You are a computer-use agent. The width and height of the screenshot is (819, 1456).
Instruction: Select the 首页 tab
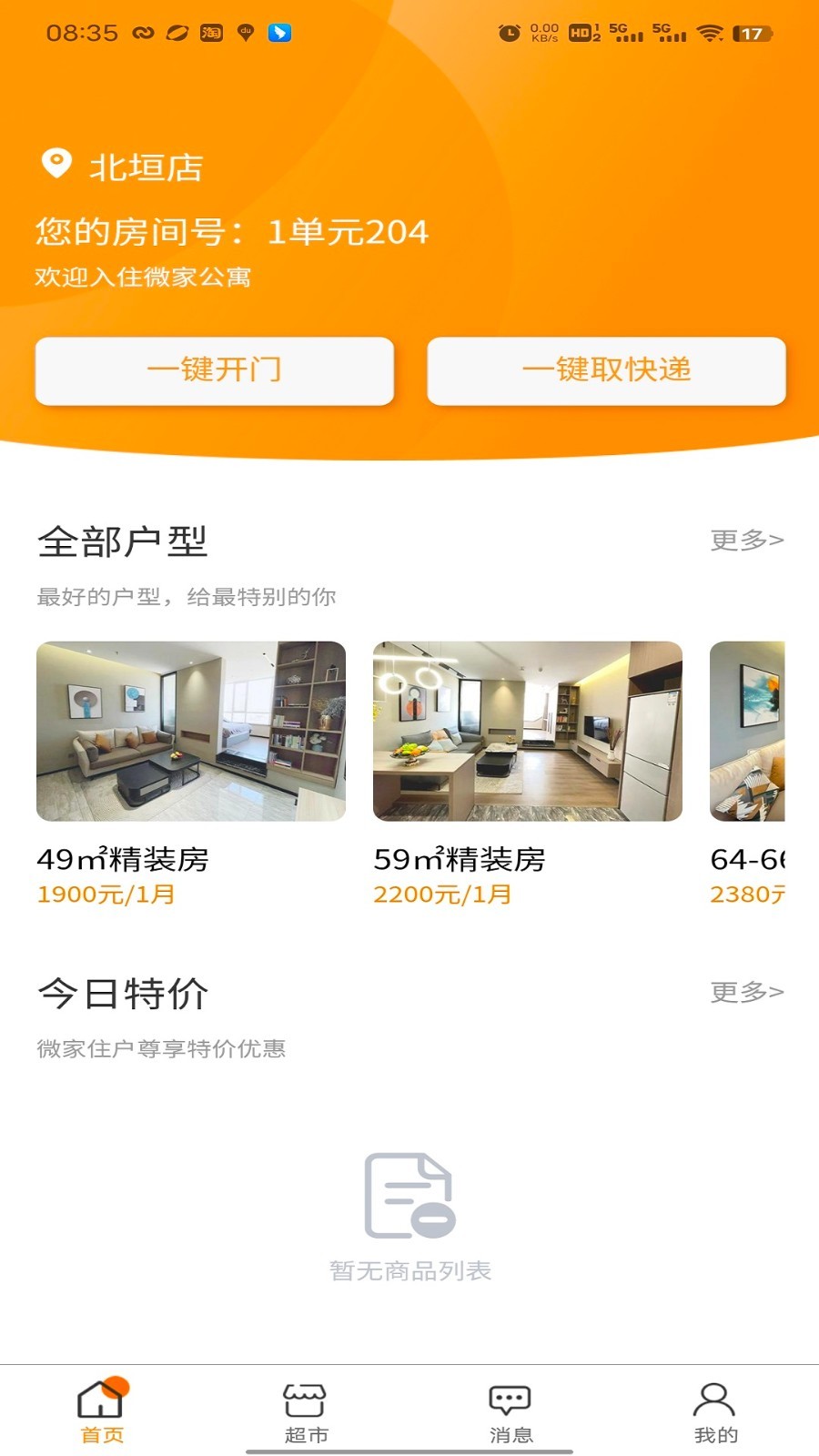(x=102, y=1410)
